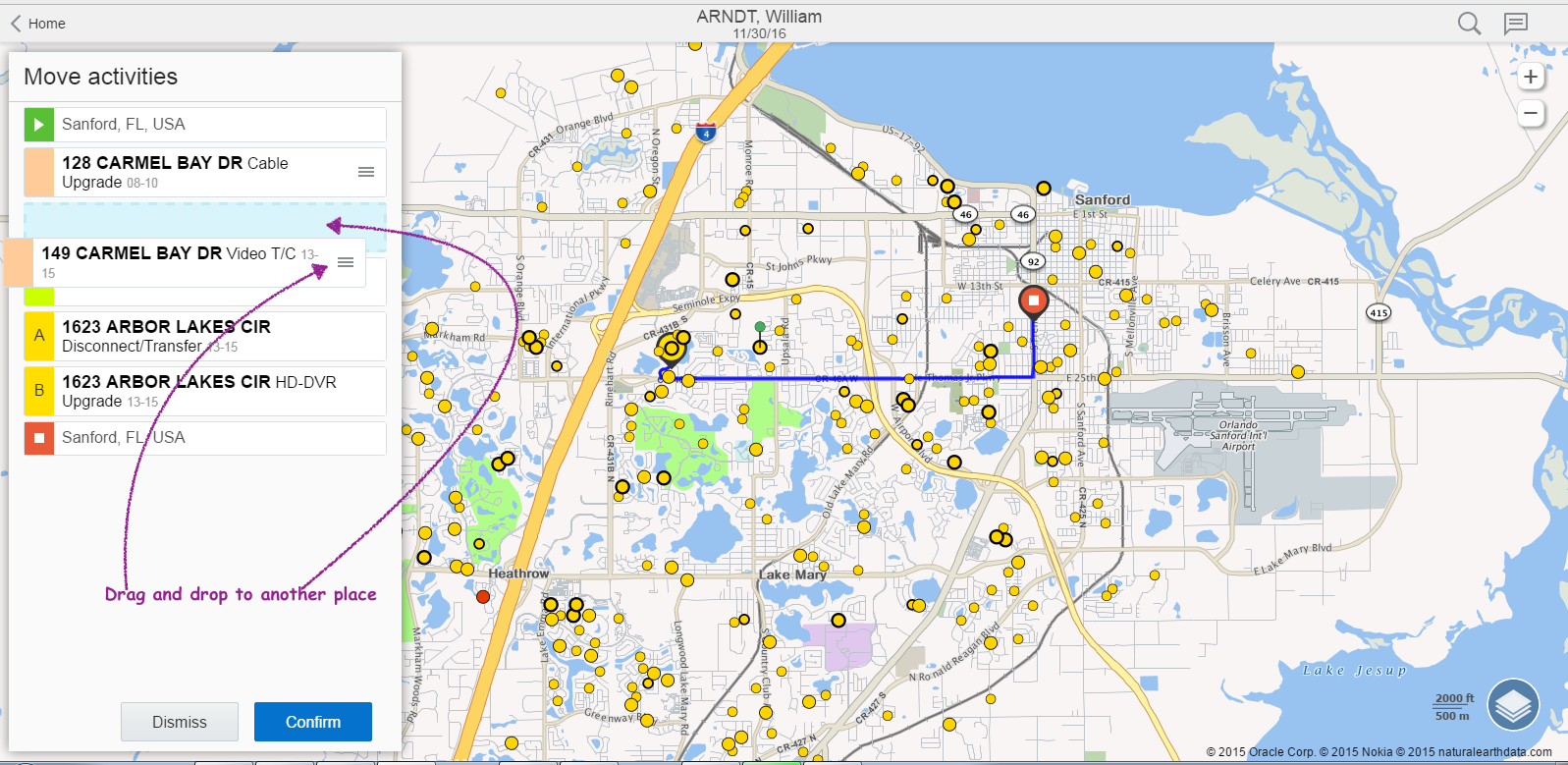The image size is (1568, 765).
Task: Open the messages chat icon
Action: (1516, 24)
